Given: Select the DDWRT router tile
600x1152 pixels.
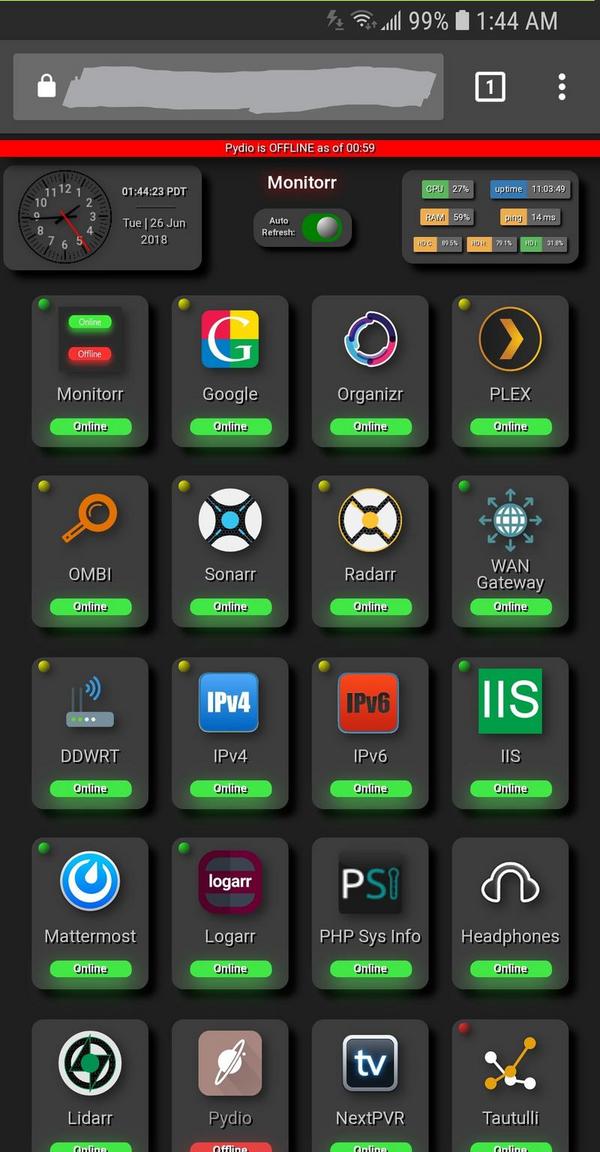Looking at the screenshot, I should coord(90,730).
